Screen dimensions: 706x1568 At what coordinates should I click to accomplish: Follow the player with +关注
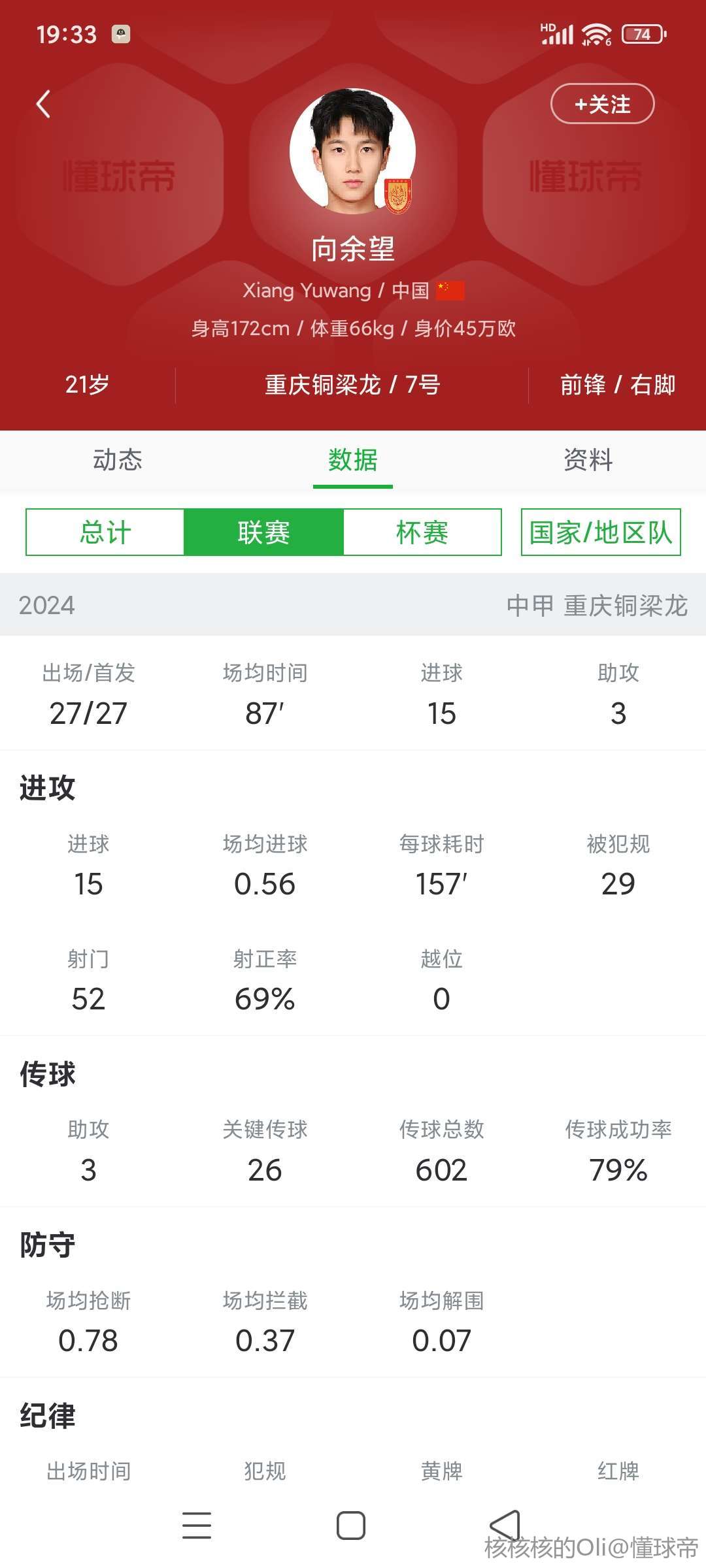tap(602, 104)
